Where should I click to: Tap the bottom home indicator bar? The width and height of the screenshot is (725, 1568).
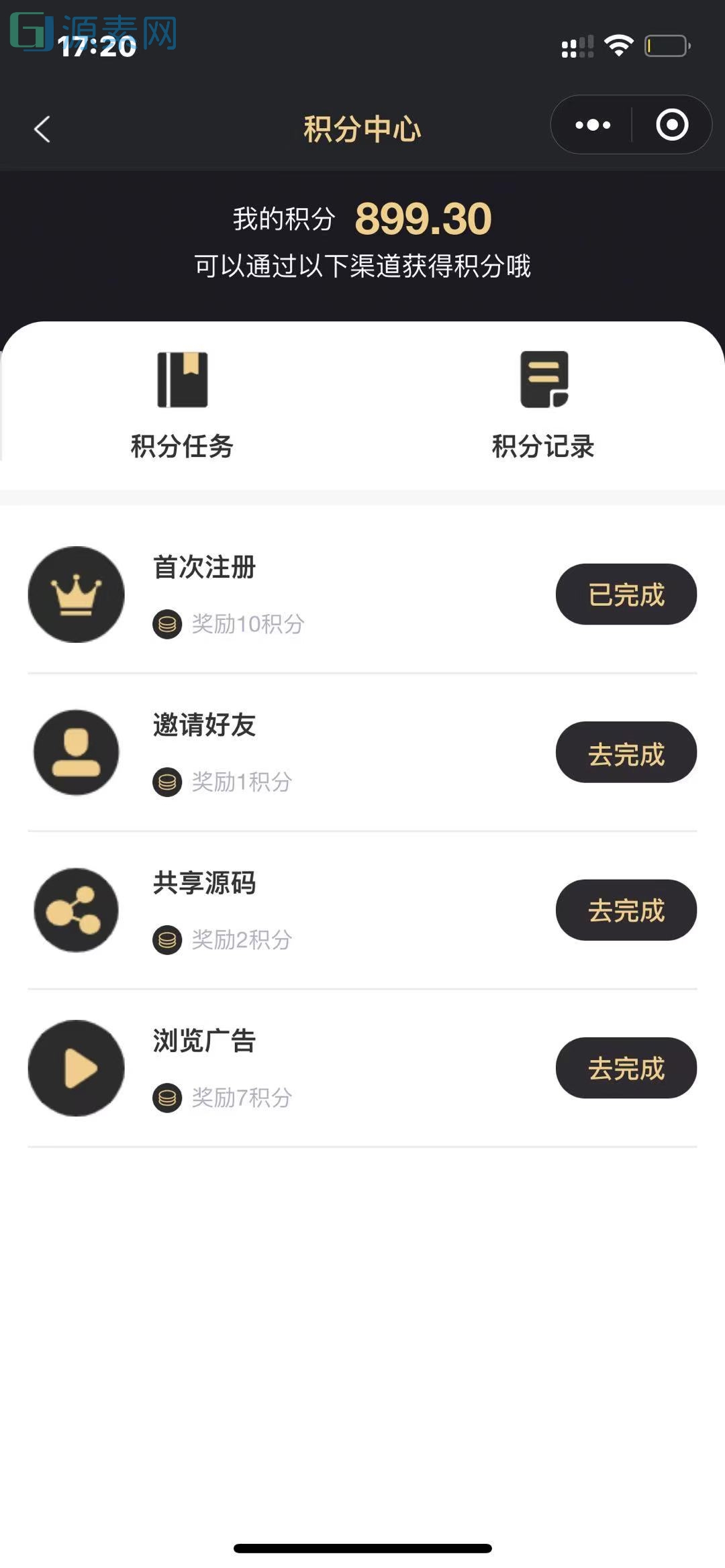pyautogui.click(x=362, y=1545)
